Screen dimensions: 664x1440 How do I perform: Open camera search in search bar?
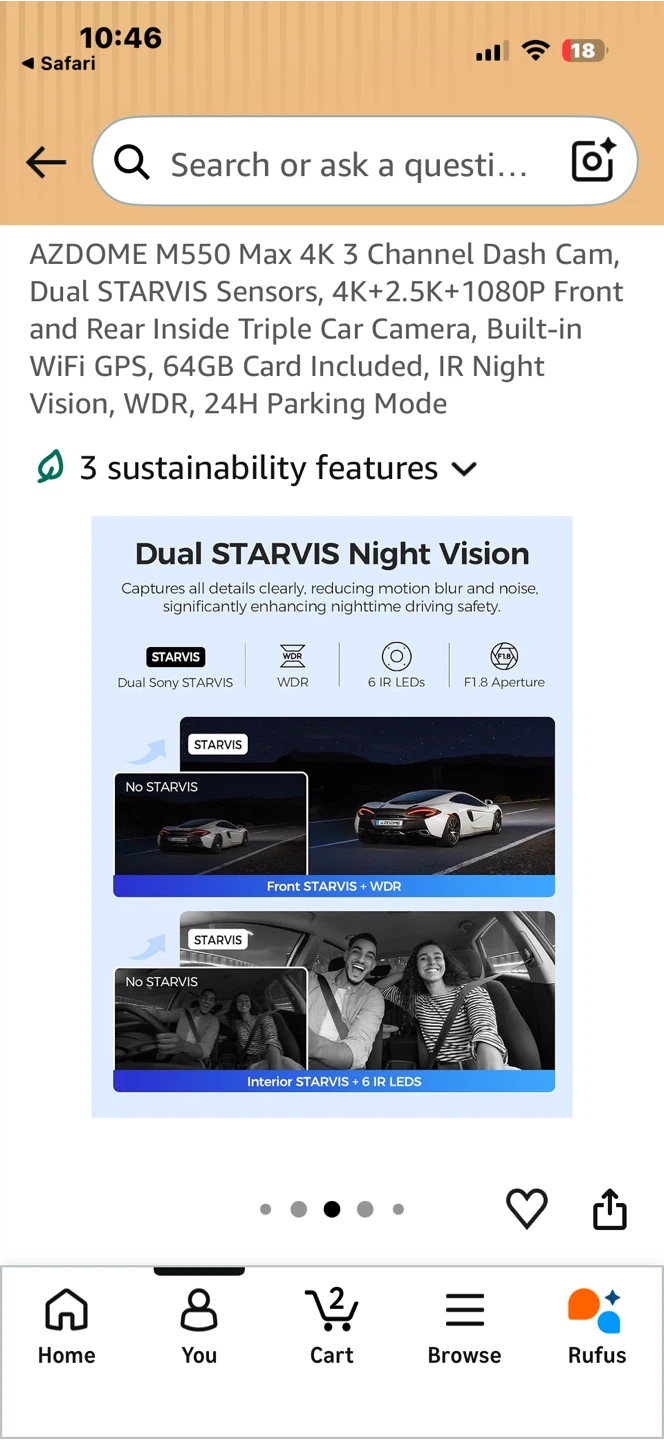click(593, 162)
